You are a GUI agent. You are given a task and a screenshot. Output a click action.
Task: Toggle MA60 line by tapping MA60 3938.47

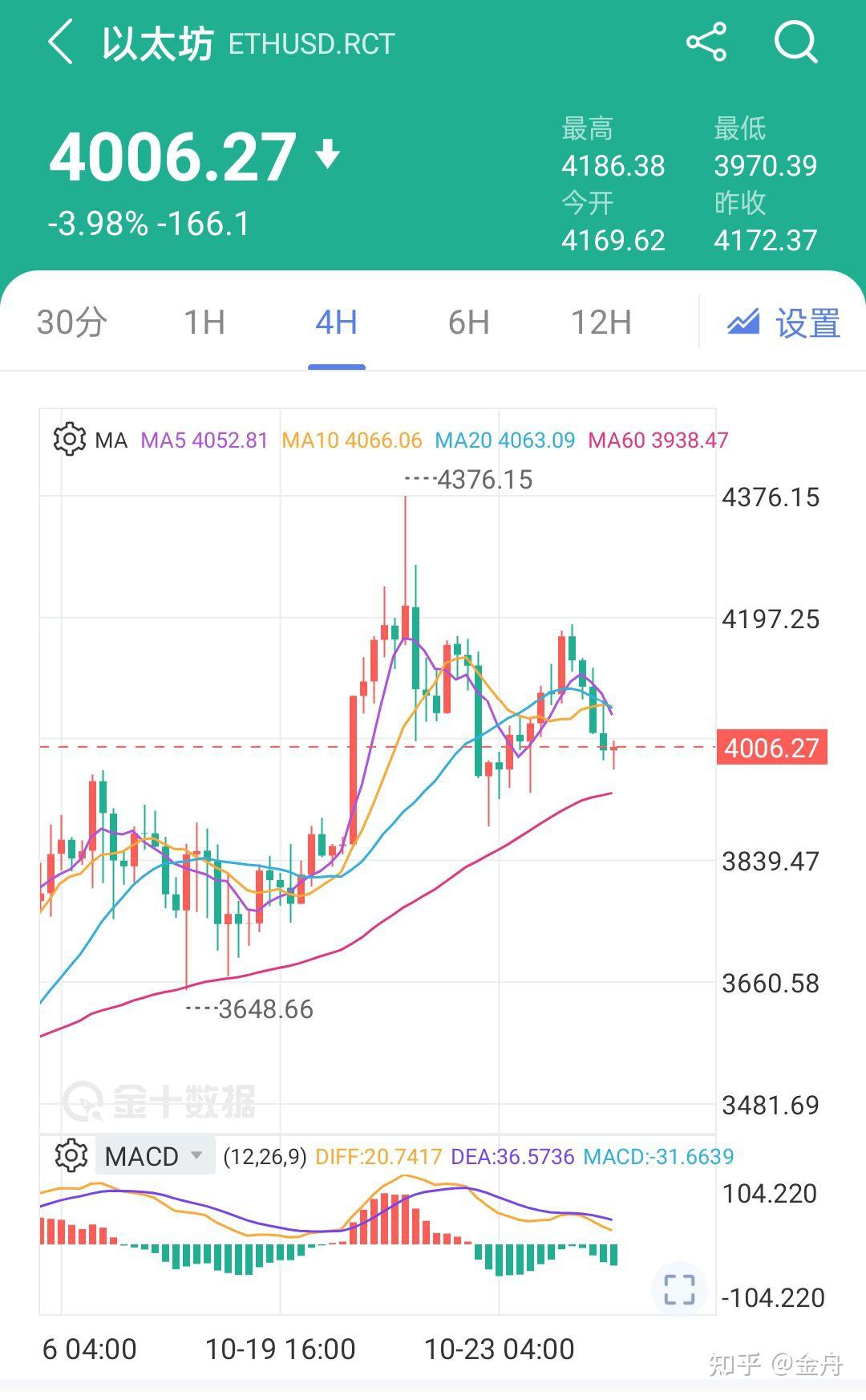(658, 440)
